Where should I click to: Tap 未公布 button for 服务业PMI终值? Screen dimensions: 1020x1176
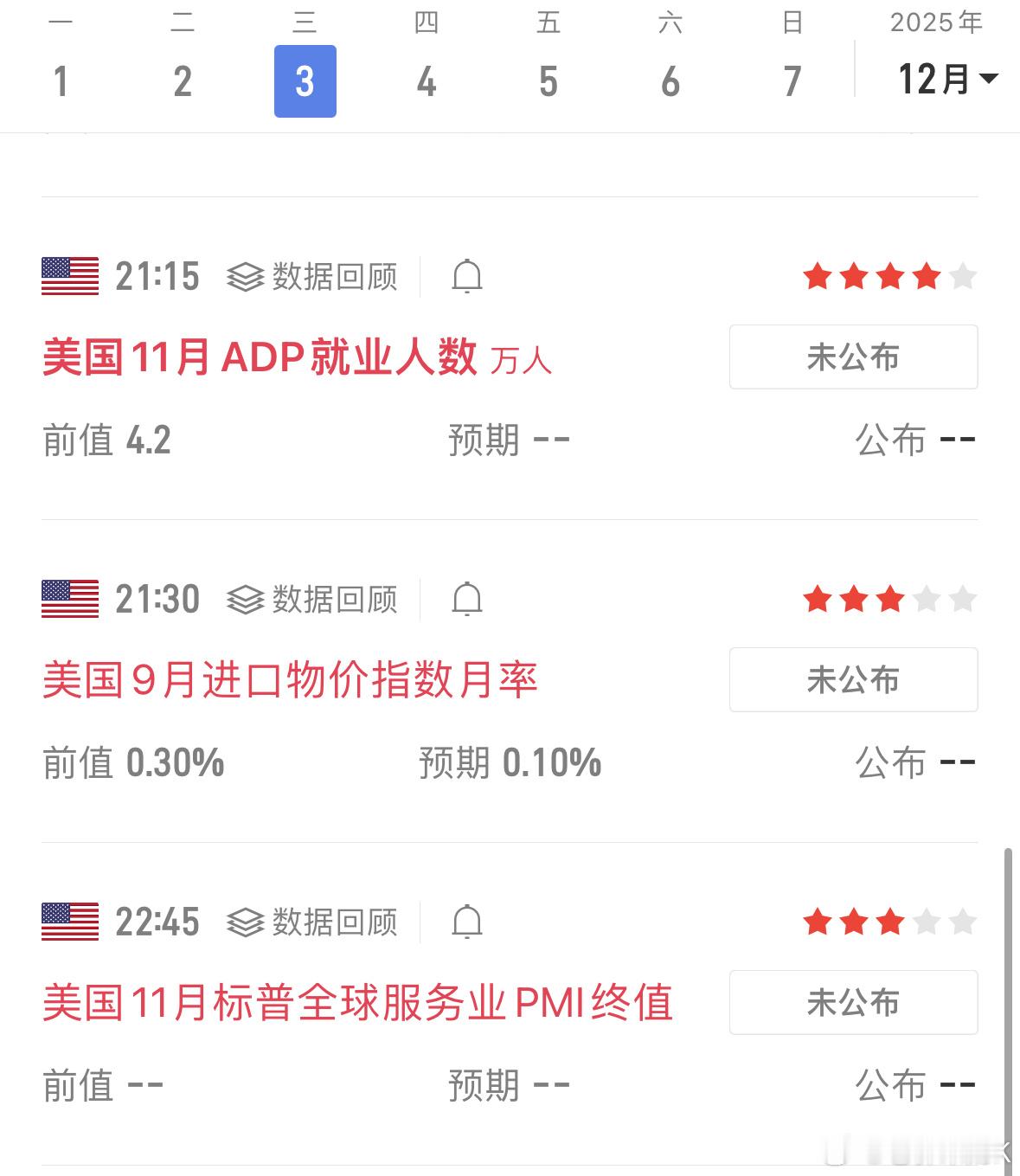tap(853, 1002)
